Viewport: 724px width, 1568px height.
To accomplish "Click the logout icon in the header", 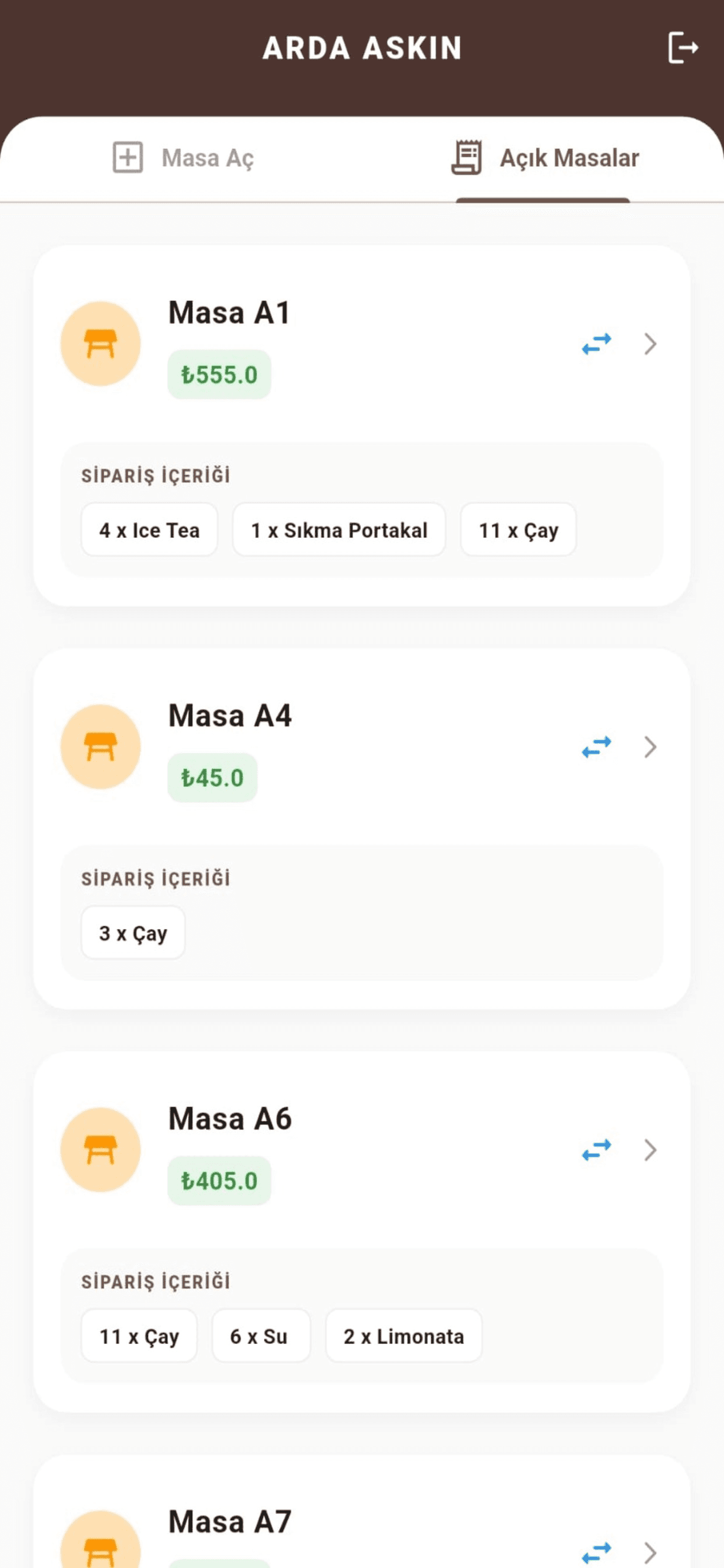I will [x=683, y=48].
